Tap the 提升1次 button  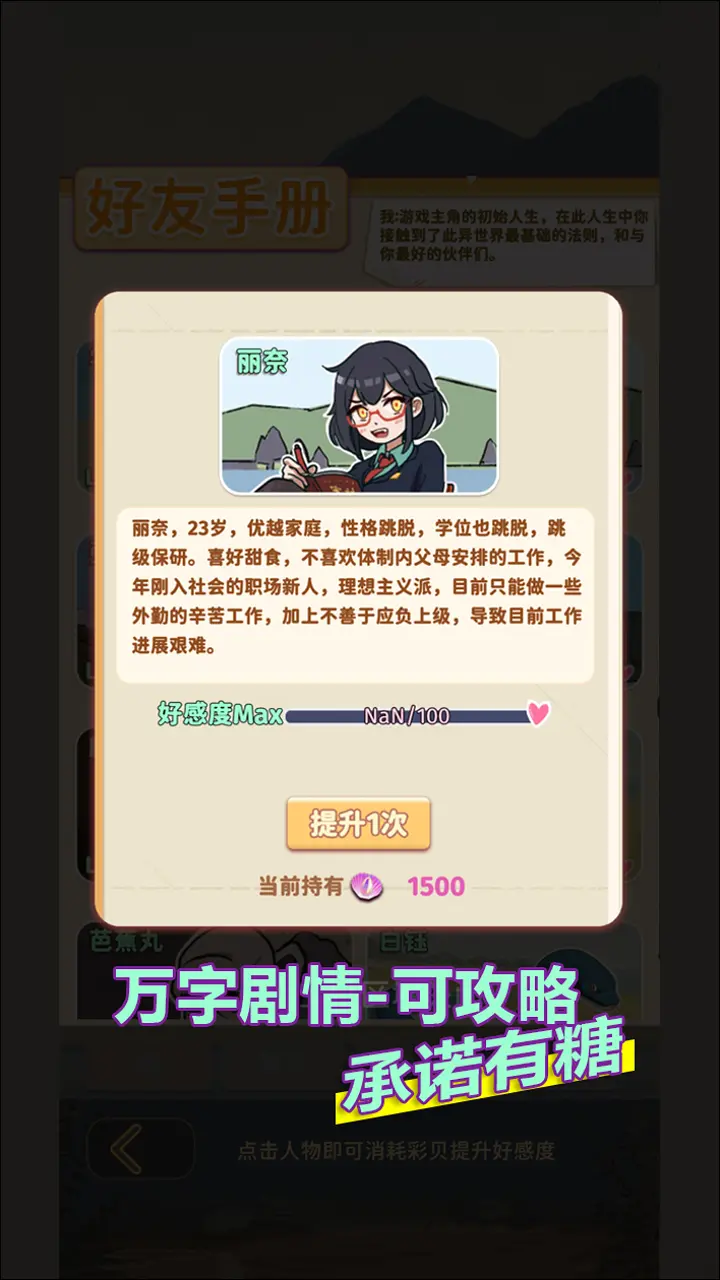358,824
